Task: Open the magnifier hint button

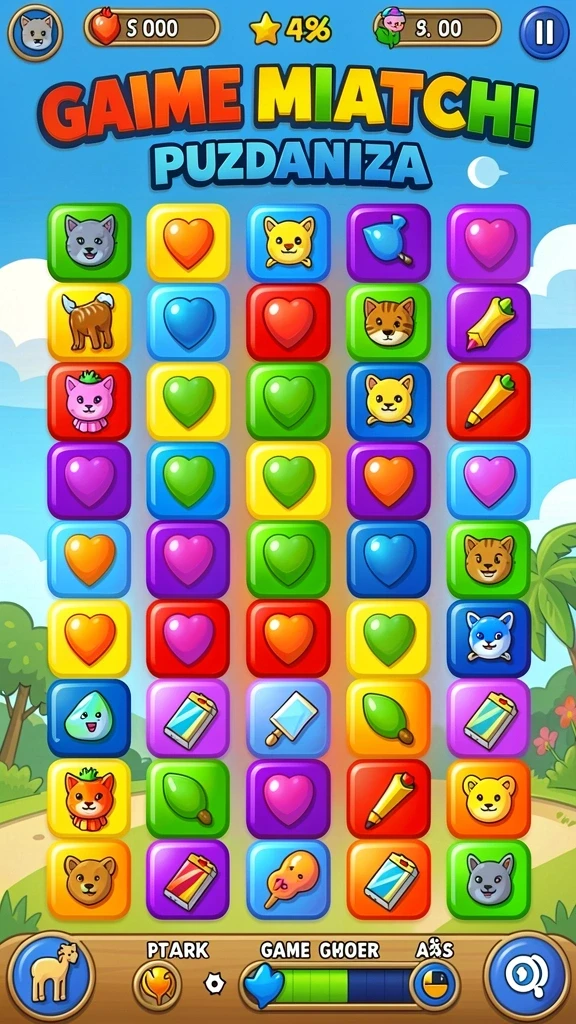Action: pos(526,978)
